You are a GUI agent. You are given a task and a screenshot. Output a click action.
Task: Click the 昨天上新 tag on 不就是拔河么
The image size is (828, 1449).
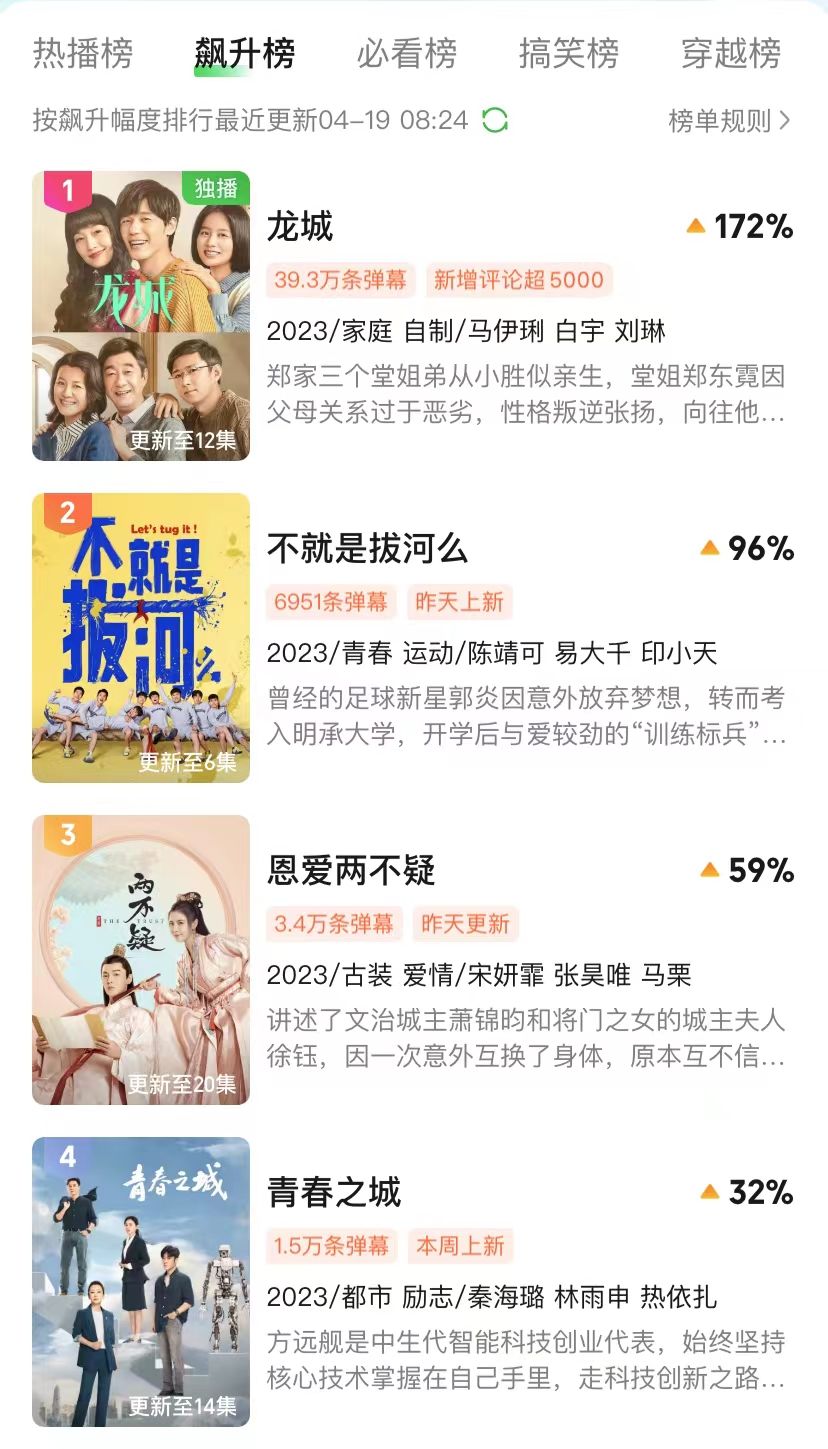click(460, 603)
